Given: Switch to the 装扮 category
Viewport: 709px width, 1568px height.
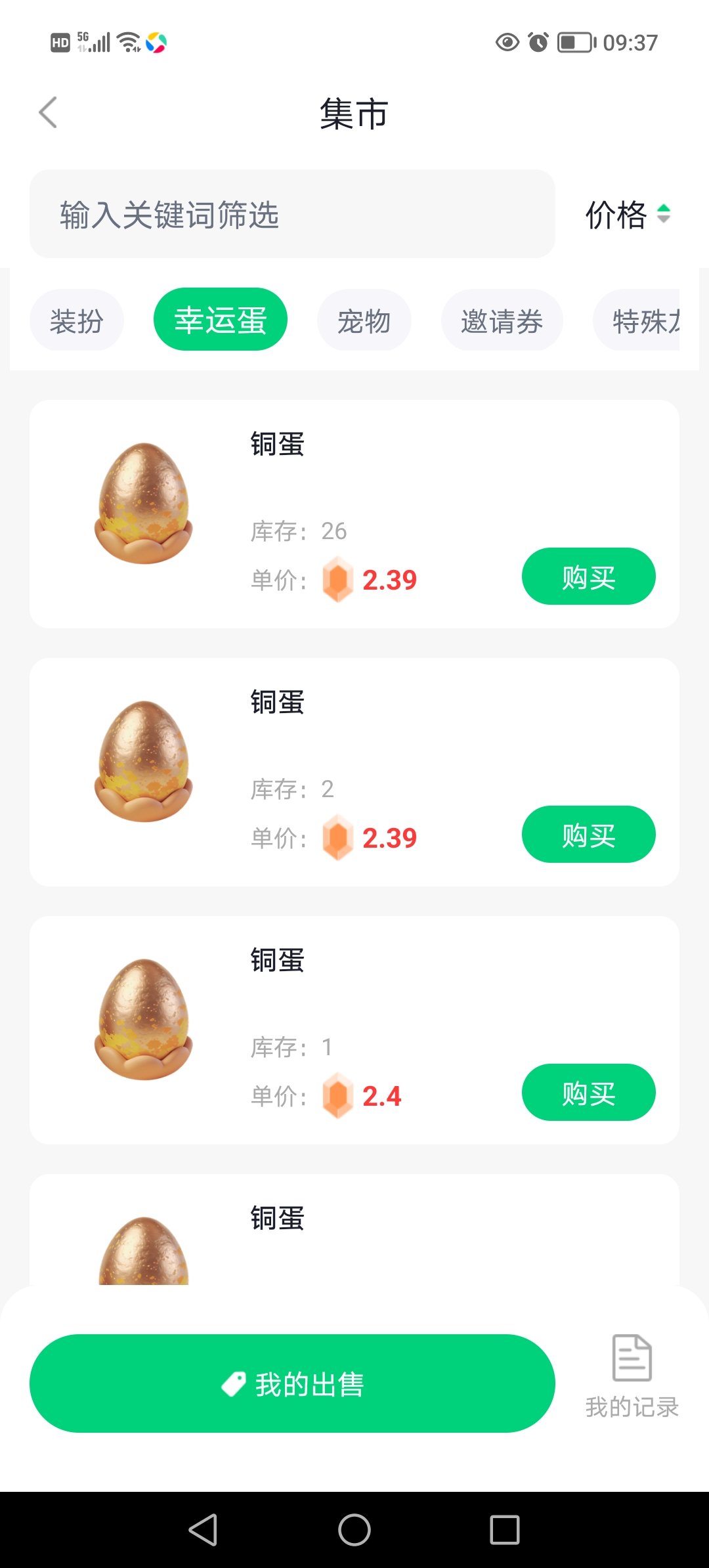Looking at the screenshot, I should [x=77, y=320].
